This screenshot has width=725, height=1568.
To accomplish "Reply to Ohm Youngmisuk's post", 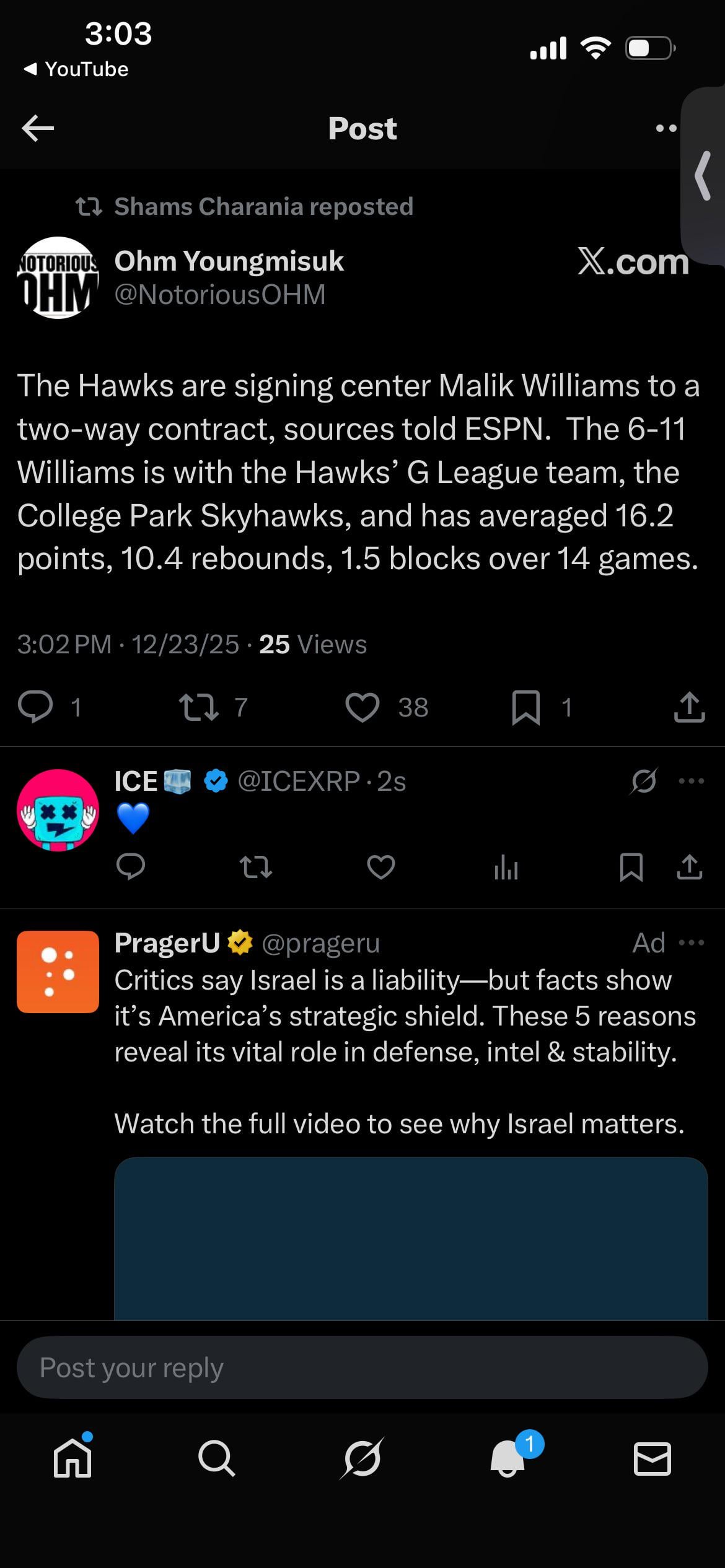I will click(35, 707).
